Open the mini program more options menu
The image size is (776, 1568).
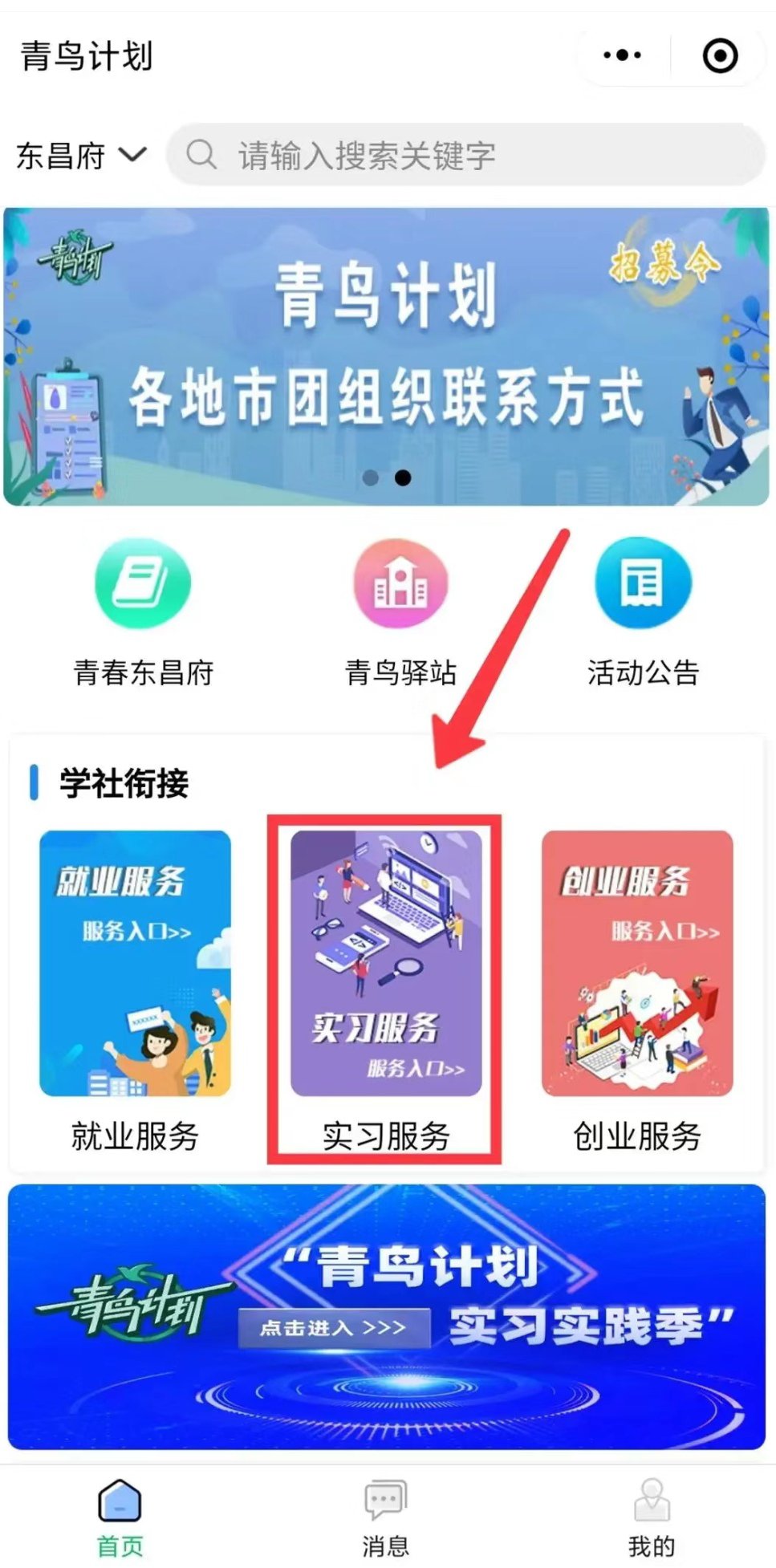622,56
